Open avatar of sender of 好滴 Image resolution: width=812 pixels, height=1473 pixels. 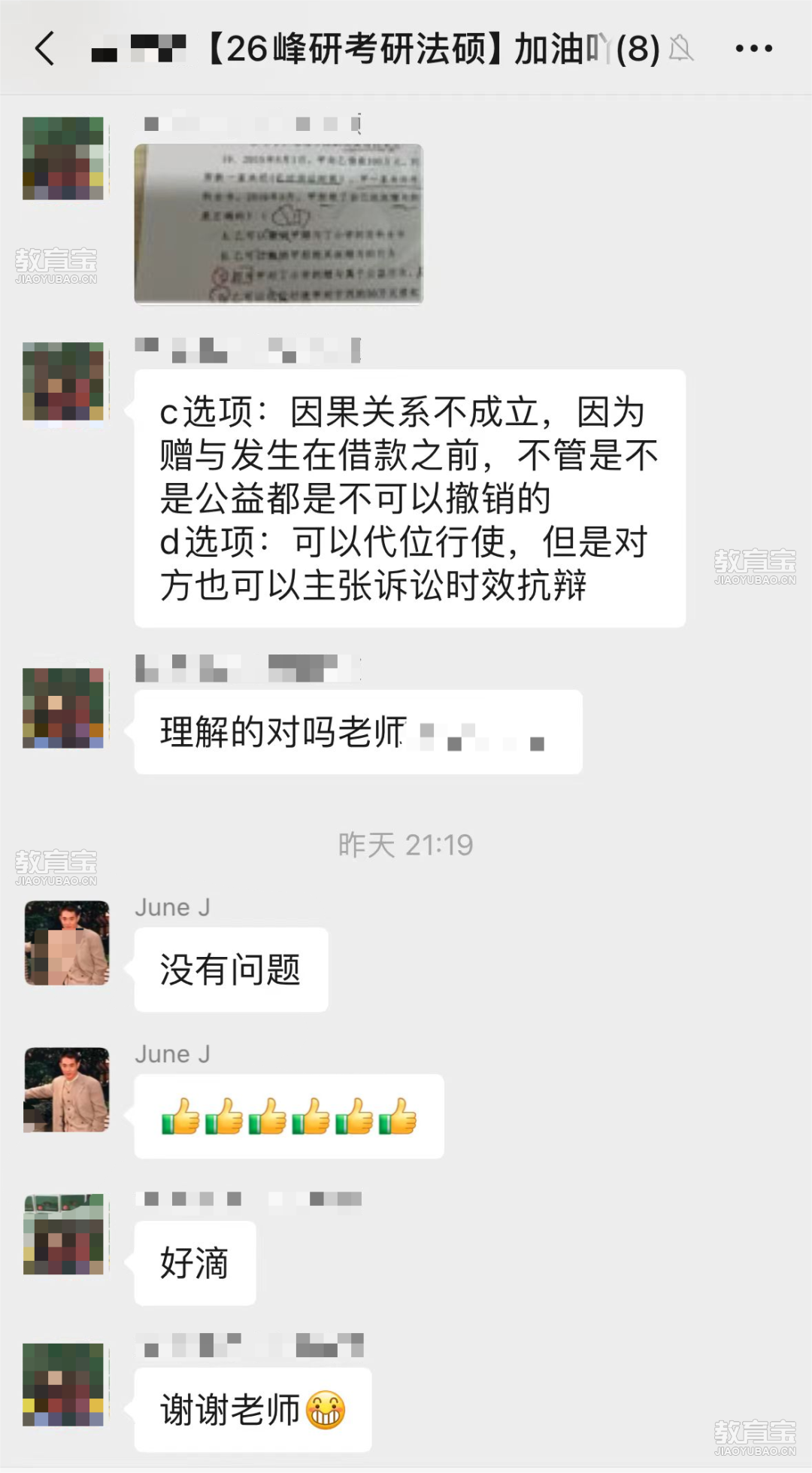click(64, 1234)
